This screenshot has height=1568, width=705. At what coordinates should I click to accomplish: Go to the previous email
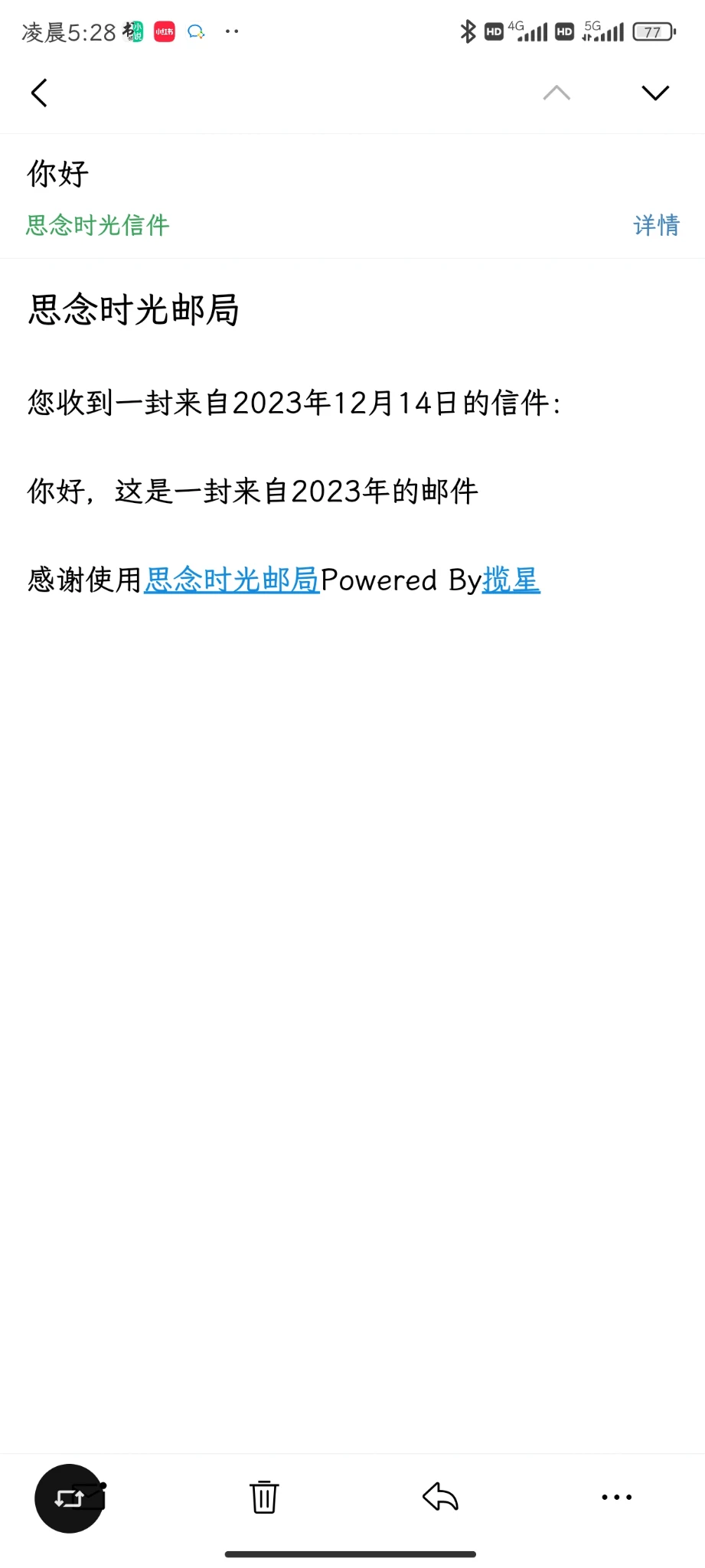pyautogui.click(x=556, y=93)
